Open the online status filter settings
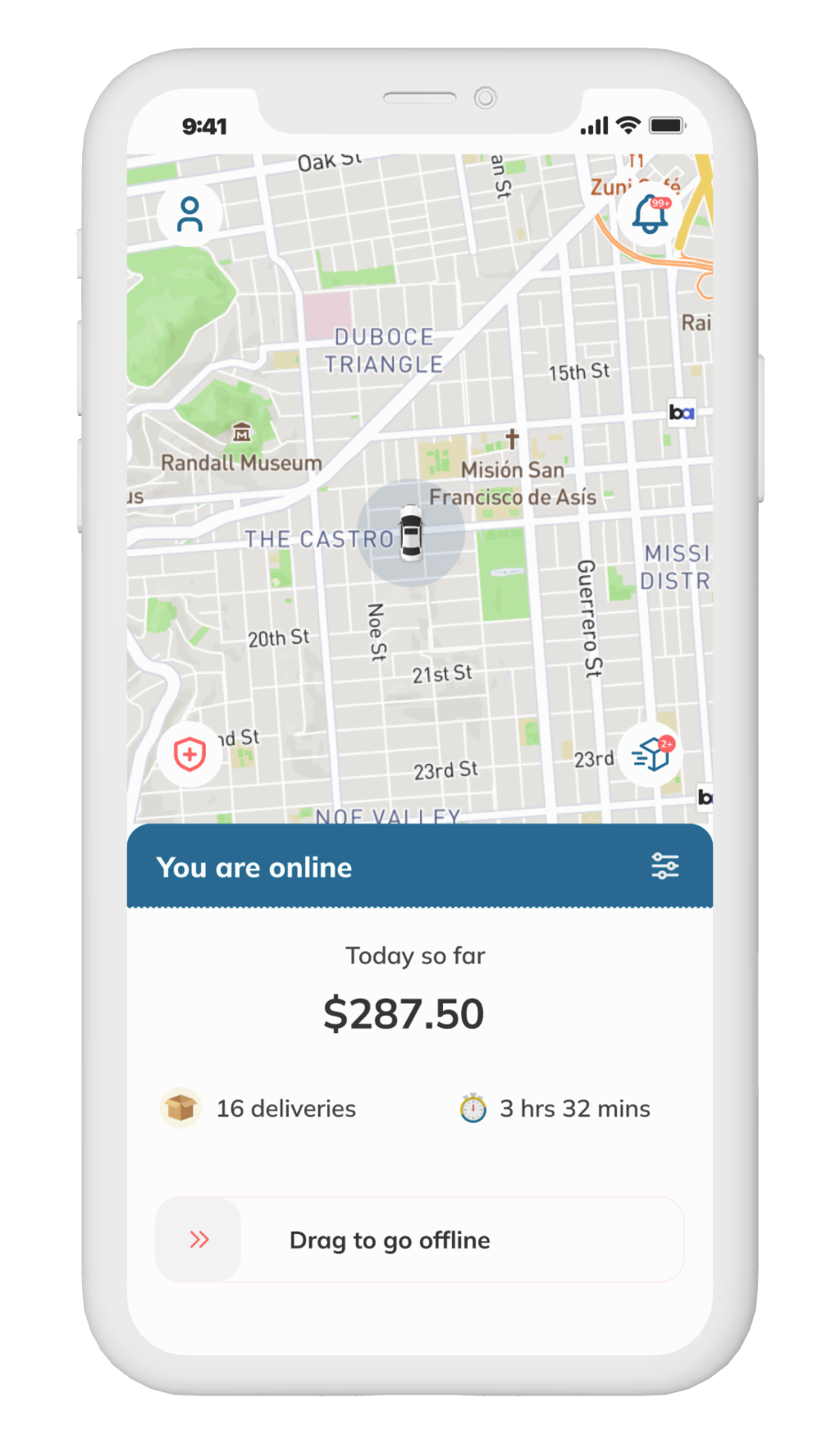This screenshot has height=1444, width=840. pos(664,866)
